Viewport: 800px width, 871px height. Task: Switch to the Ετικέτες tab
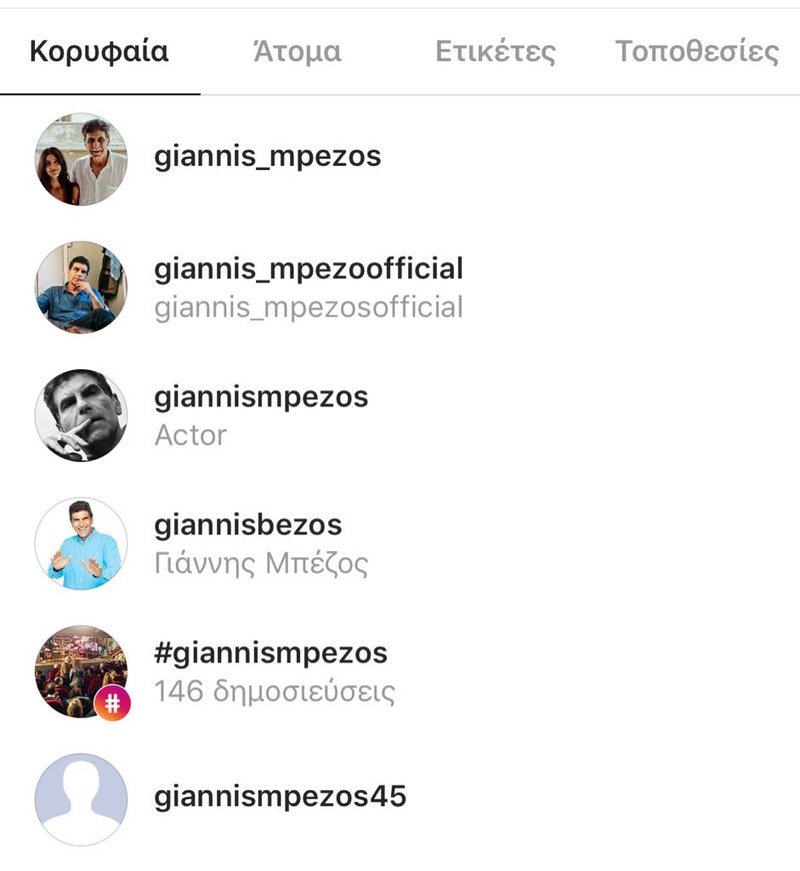pos(495,52)
